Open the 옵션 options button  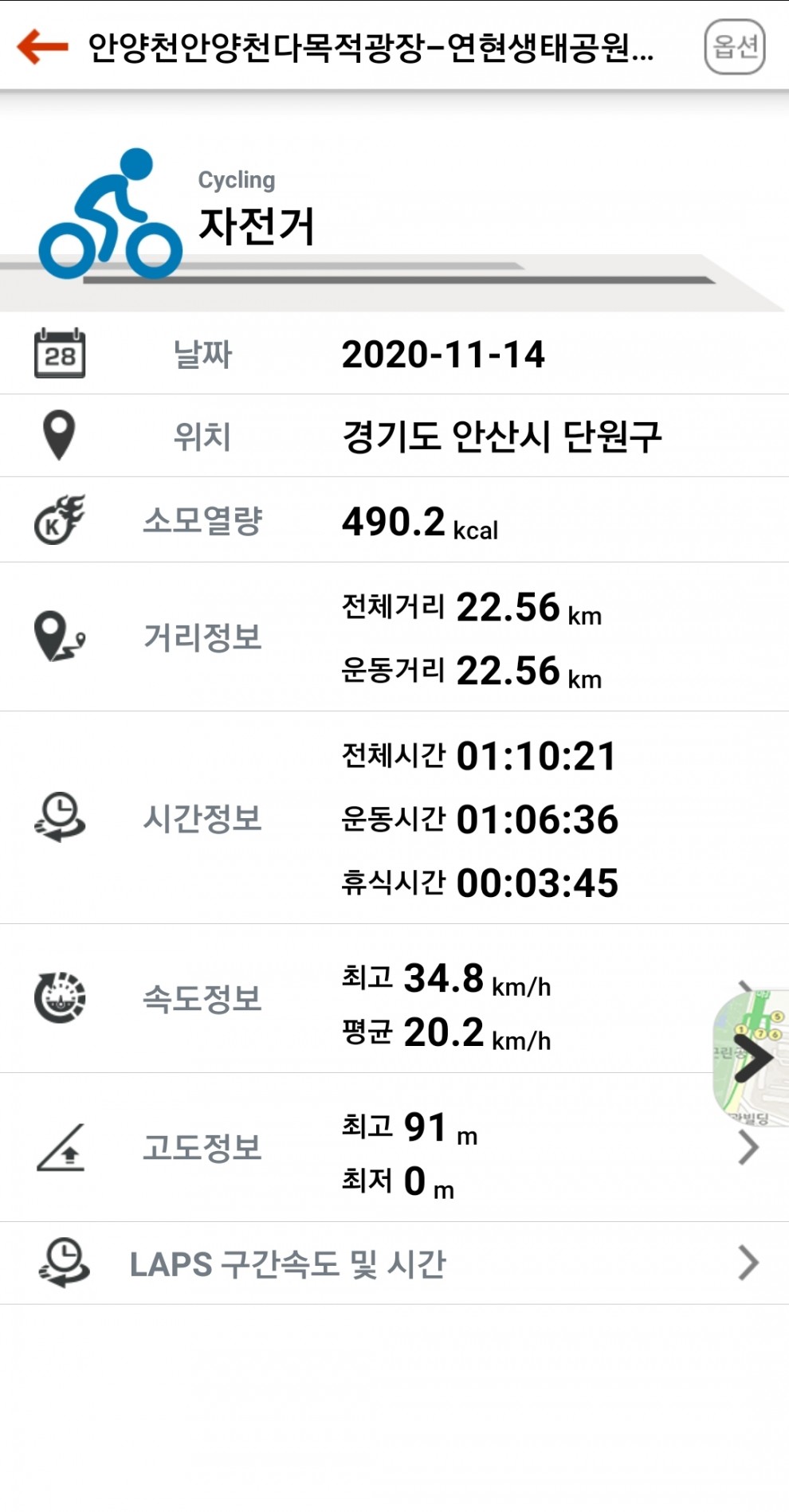pyautogui.click(x=734, y=47)
